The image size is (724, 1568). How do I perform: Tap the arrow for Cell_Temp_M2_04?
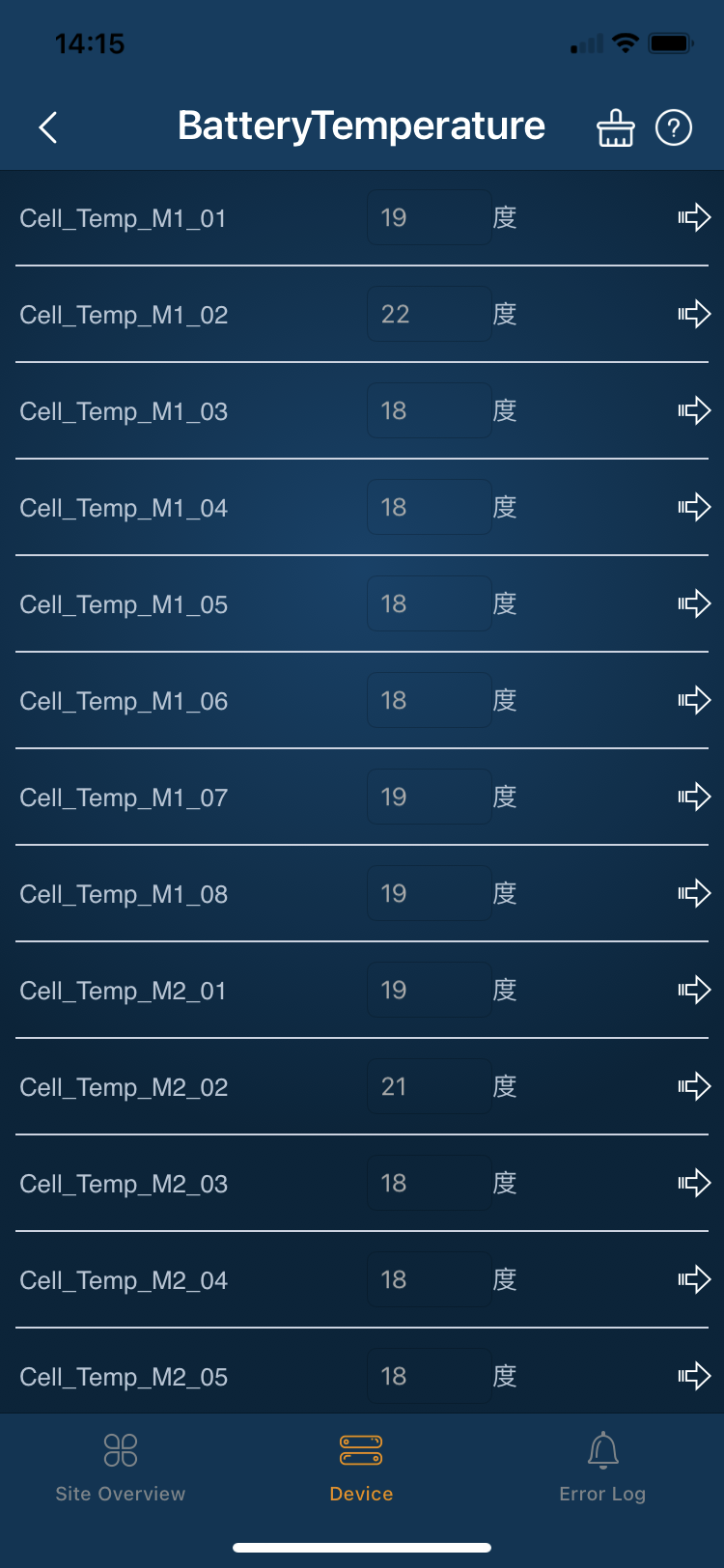tap(694, 1279)
